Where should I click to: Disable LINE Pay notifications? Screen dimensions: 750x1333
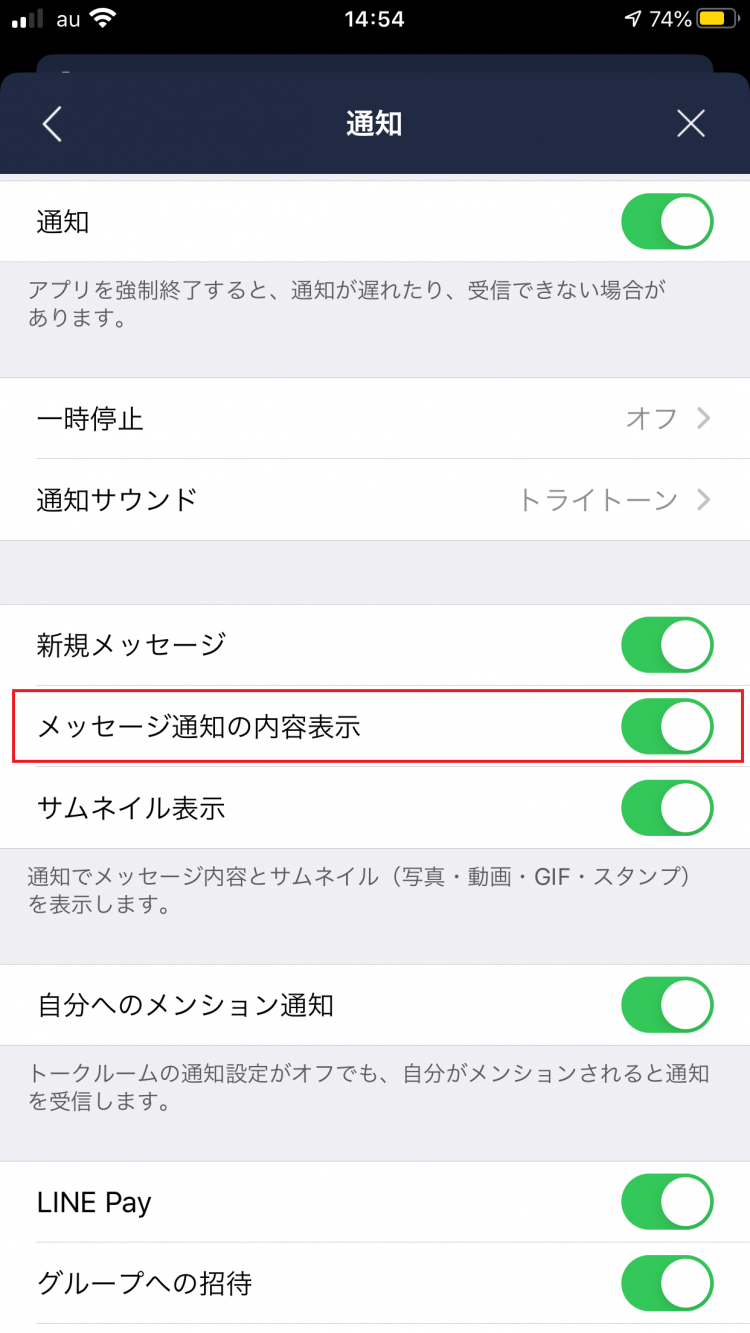(x=666, y=1202)
